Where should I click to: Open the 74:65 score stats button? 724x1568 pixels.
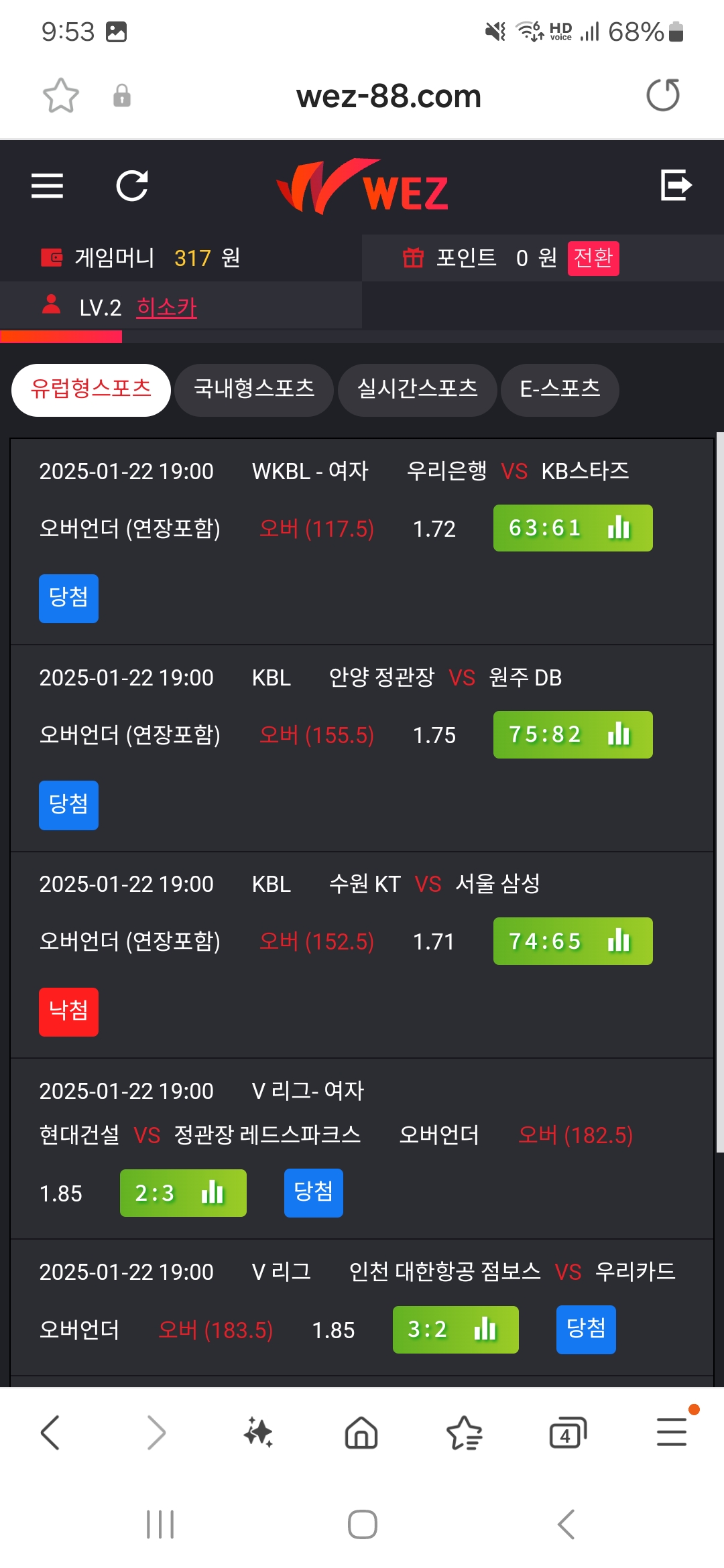click(573, 941)
